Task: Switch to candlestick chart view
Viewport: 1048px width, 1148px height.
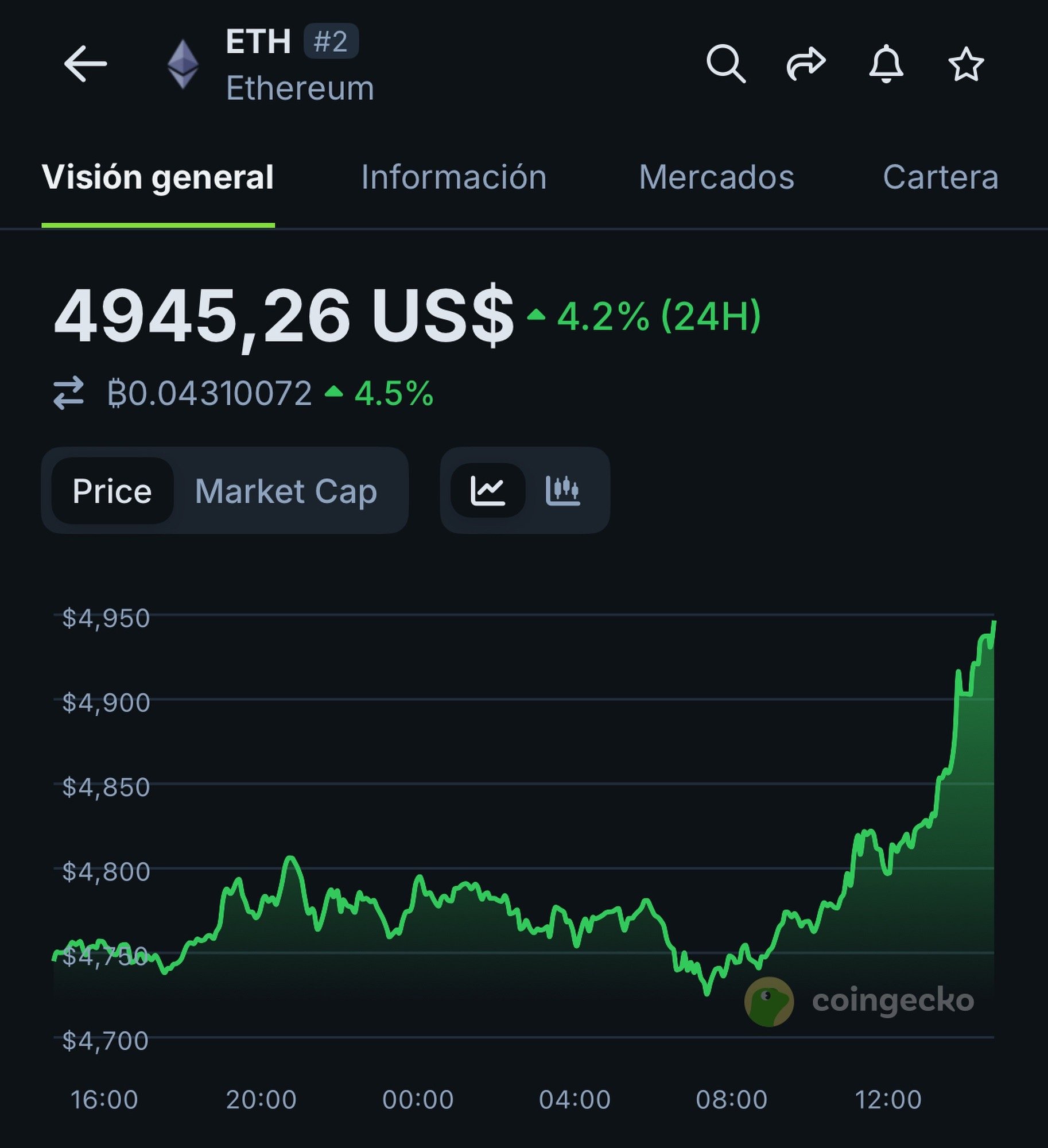Action: click(x=562, y=491)
